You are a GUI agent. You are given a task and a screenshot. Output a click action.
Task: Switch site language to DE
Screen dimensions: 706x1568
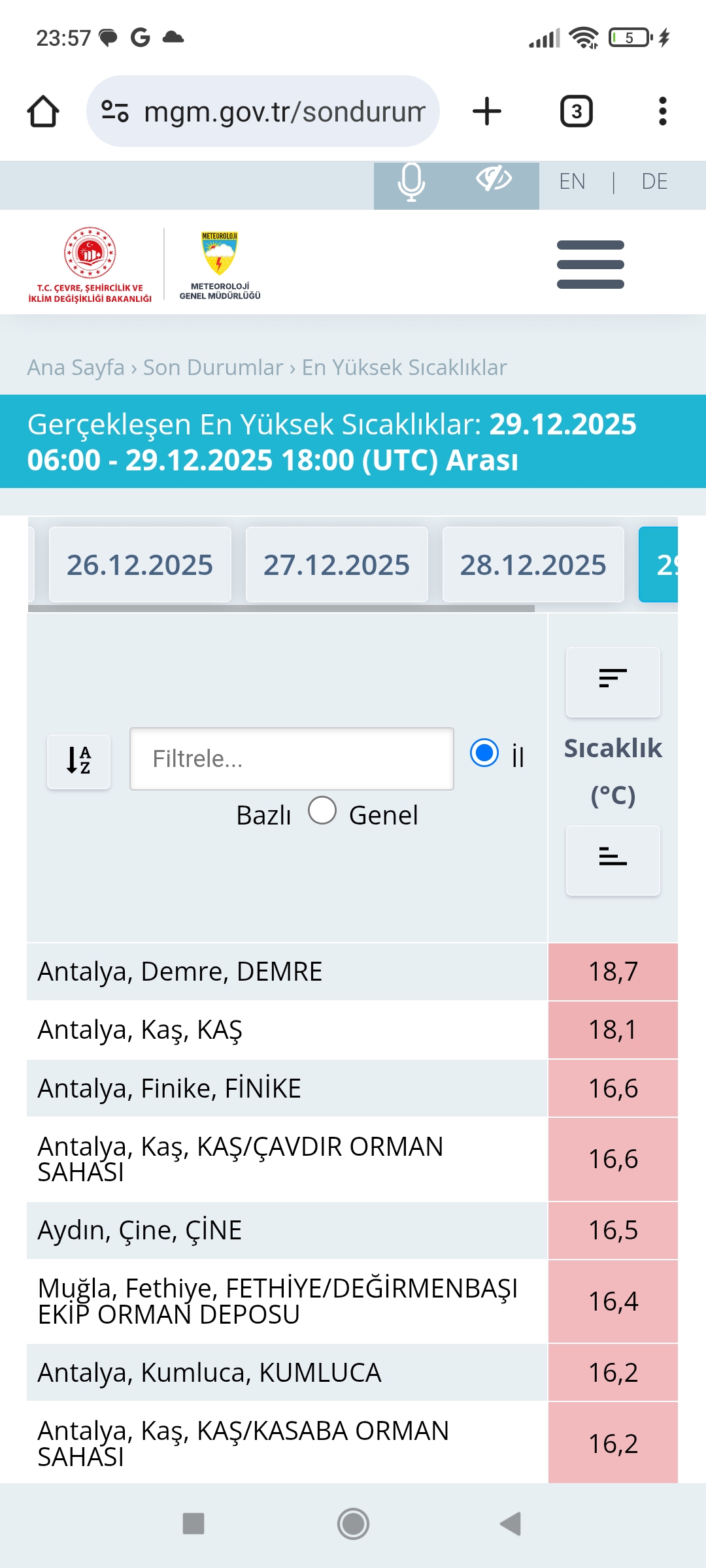(x=654, y=182)
